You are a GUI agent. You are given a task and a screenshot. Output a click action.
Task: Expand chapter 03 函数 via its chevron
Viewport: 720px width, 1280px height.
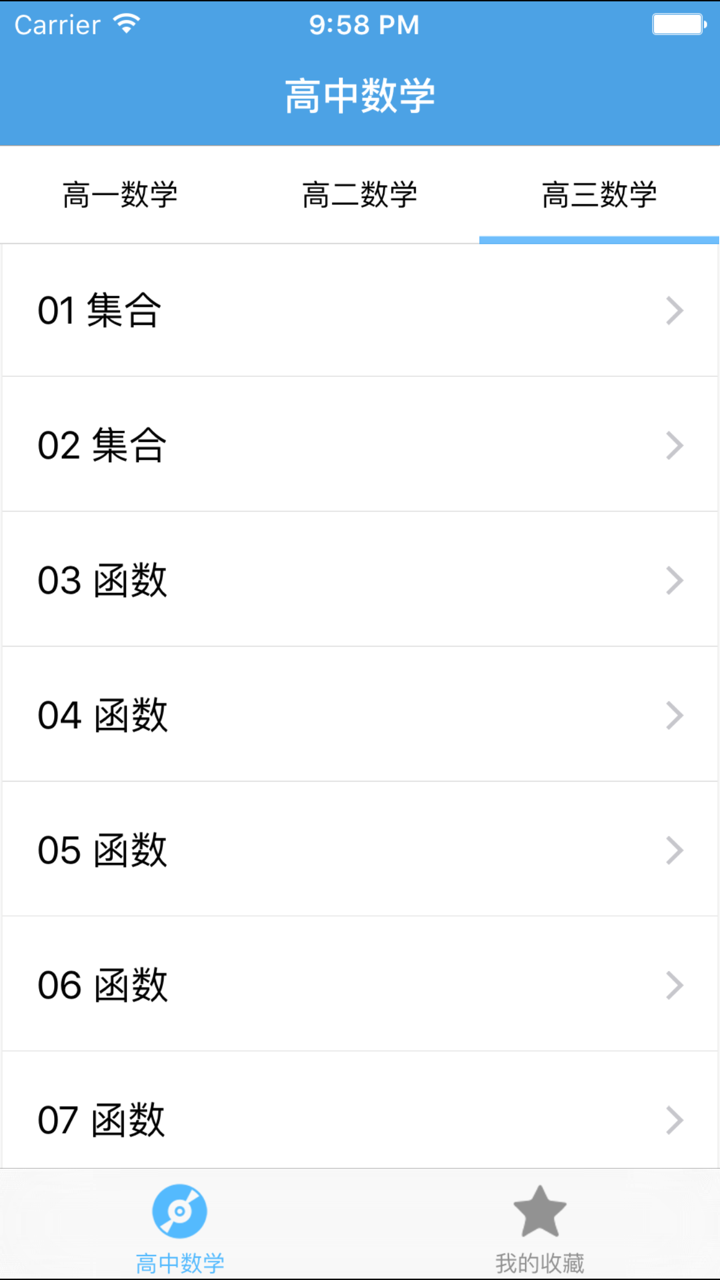674,580
